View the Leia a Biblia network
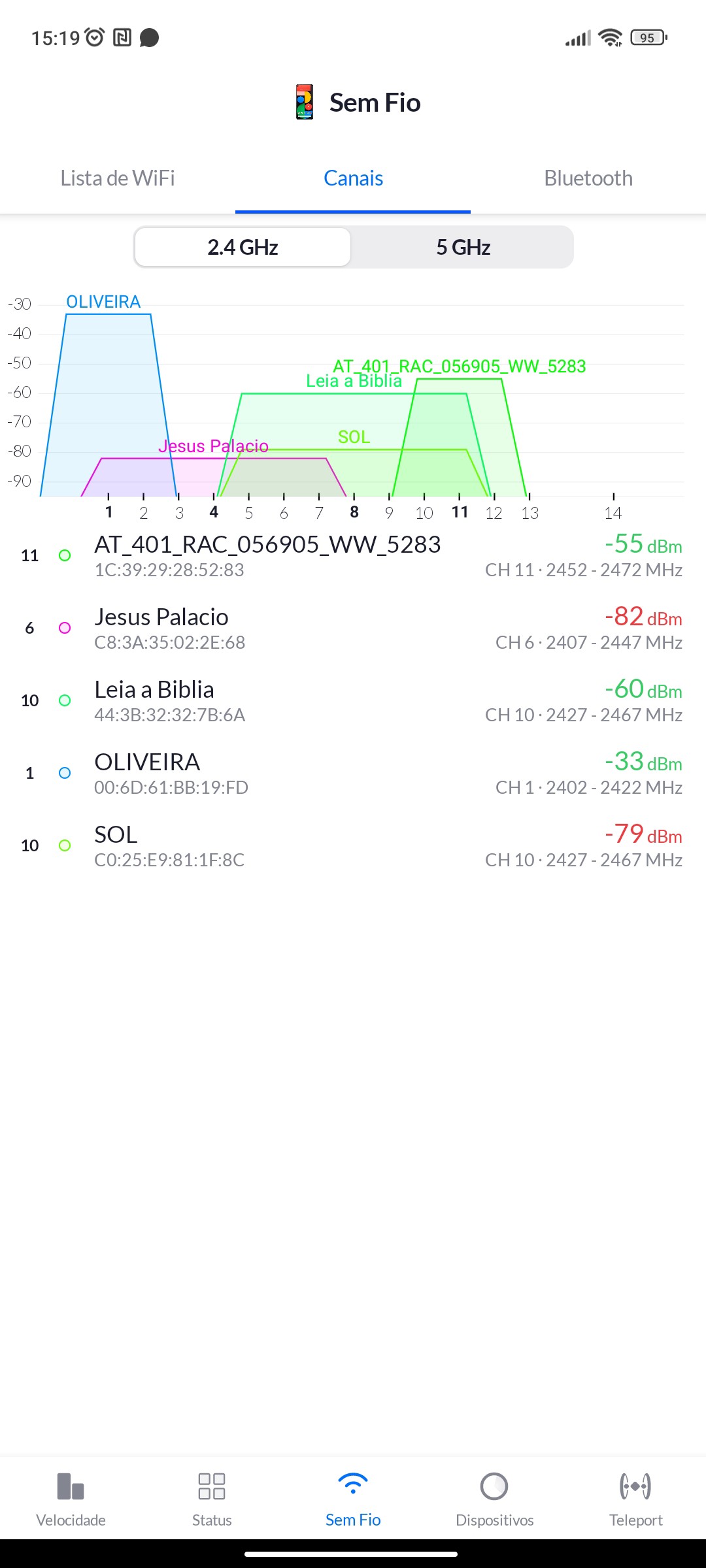The height and width of the screenshot is (1568, 706). pyautogui.click(x=353, y=700)
